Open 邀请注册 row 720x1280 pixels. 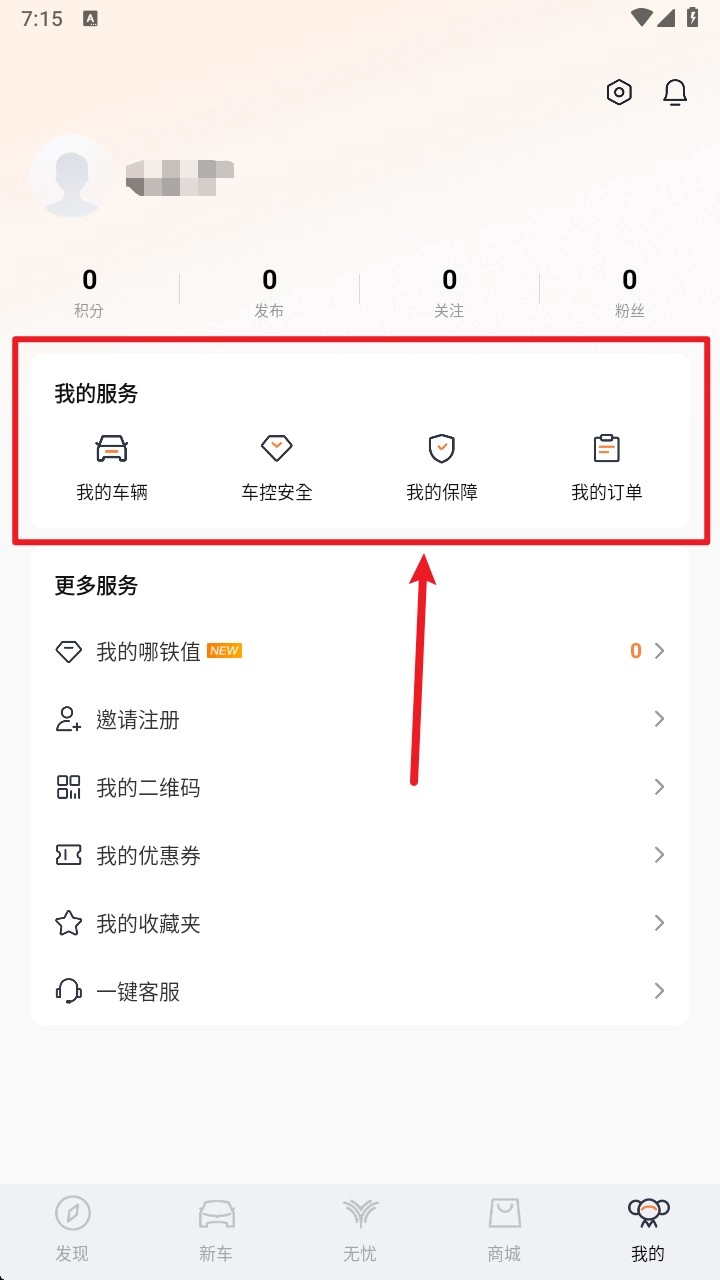360,719
